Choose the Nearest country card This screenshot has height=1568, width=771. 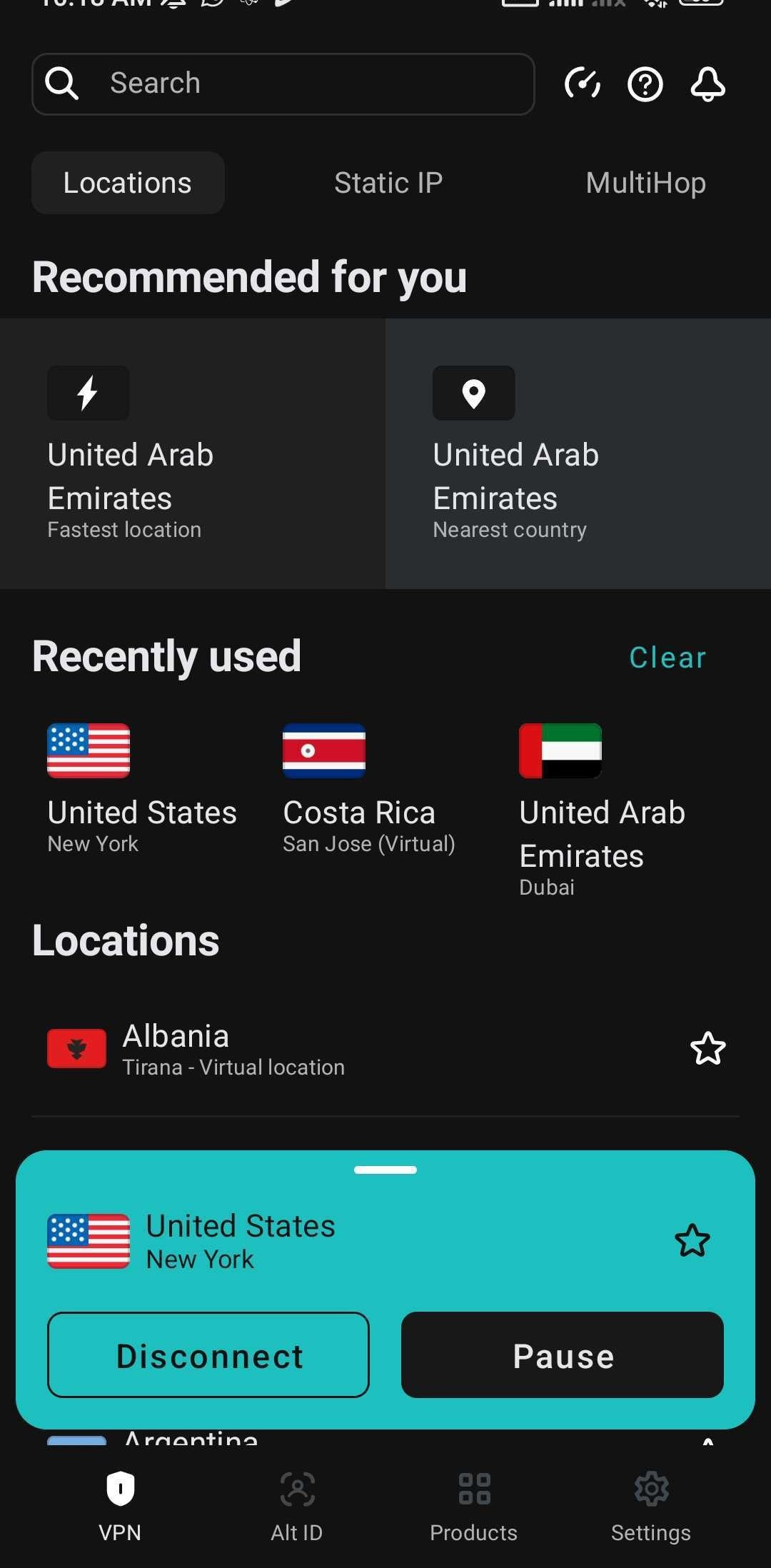[578, 453]
